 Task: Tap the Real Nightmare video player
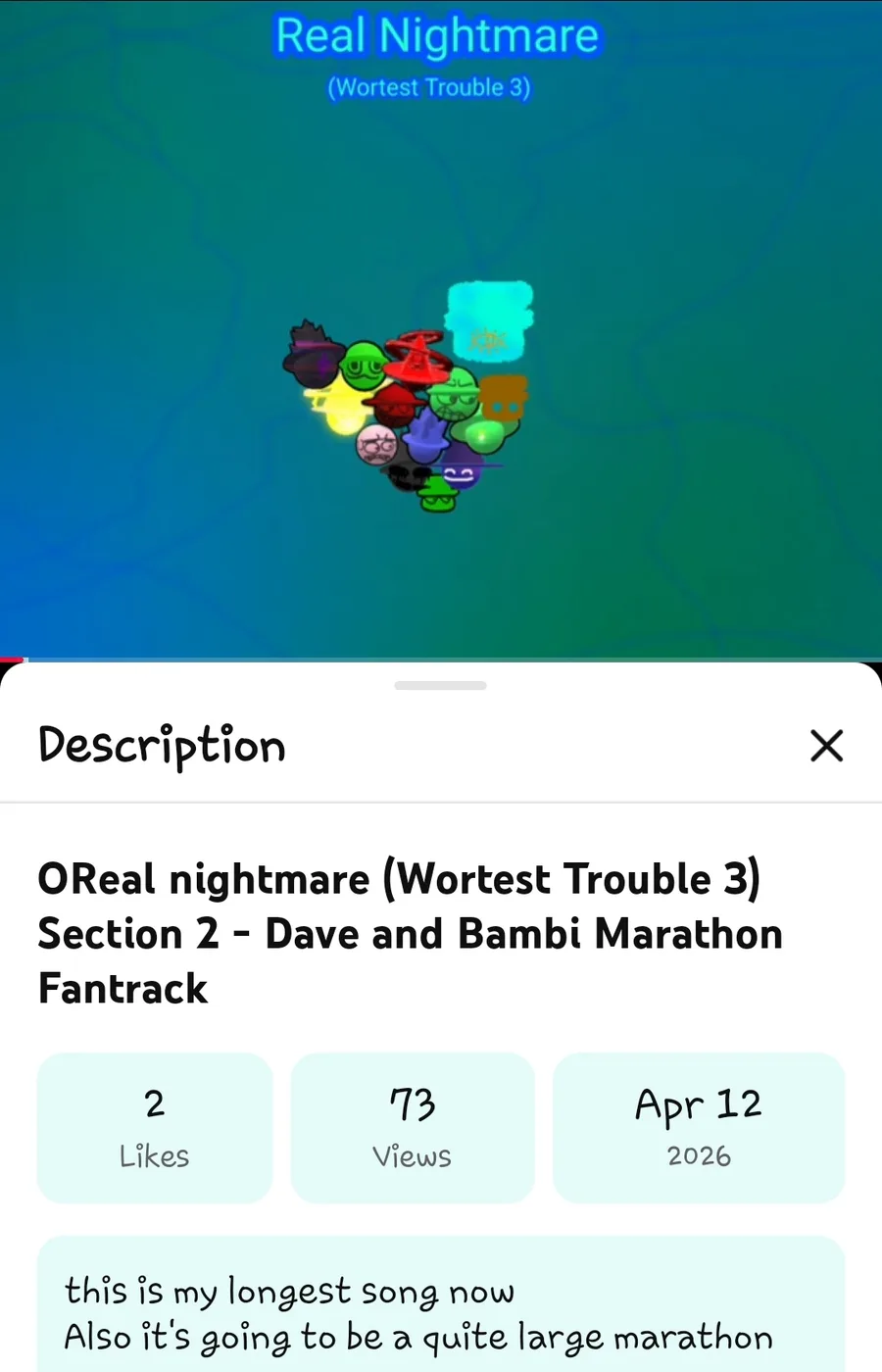441,330
